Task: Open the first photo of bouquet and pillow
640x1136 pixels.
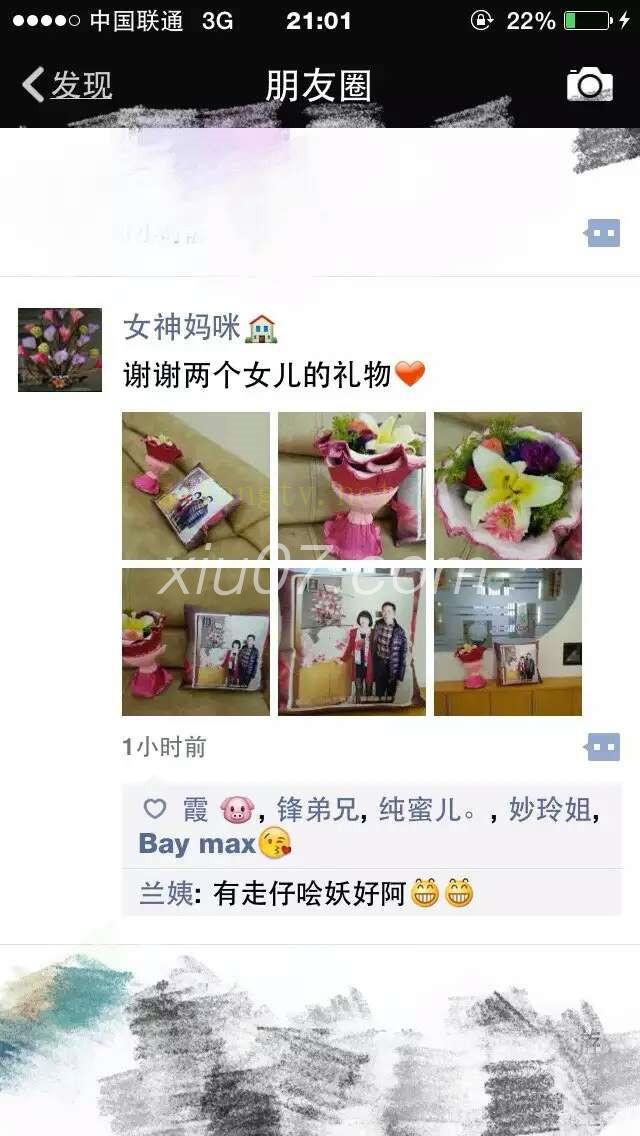Action: coord(196,486)
